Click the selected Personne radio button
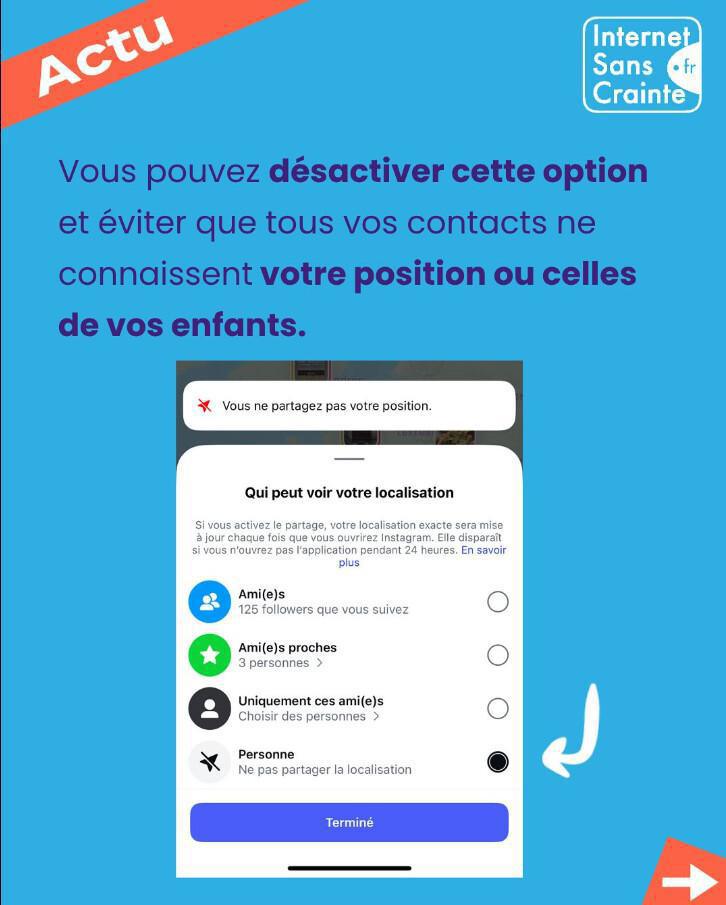726x905 pixels. (x=497, y=762)
